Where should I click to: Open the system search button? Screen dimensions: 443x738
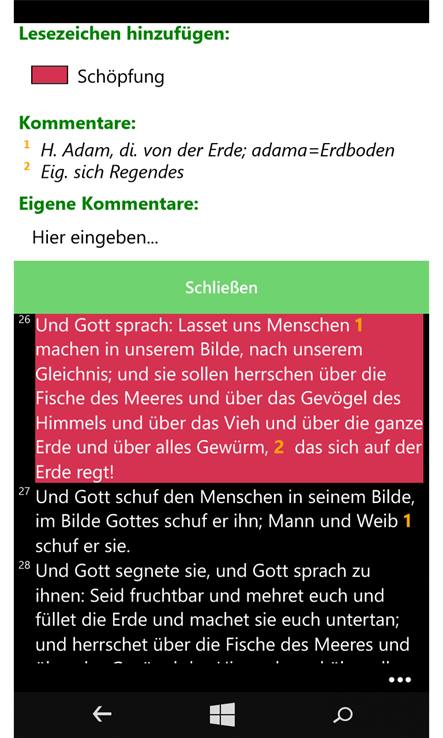tap(343, 715)
